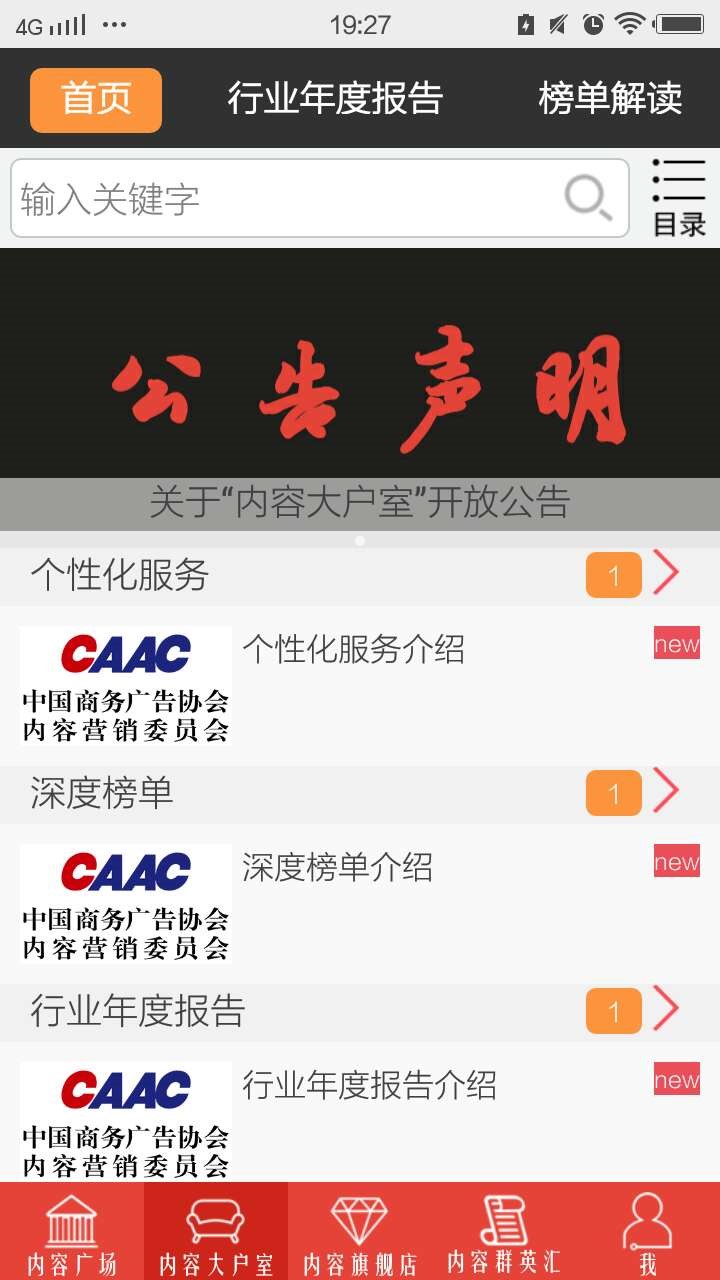Expand the 深度榜单 section arrow

click(666, 792)
